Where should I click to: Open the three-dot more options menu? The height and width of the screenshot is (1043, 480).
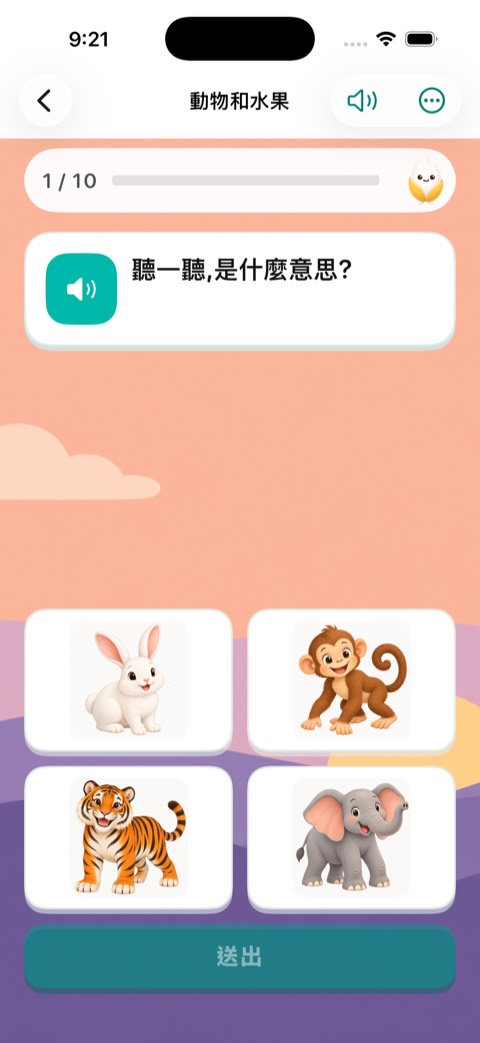[x=431, y=100]
